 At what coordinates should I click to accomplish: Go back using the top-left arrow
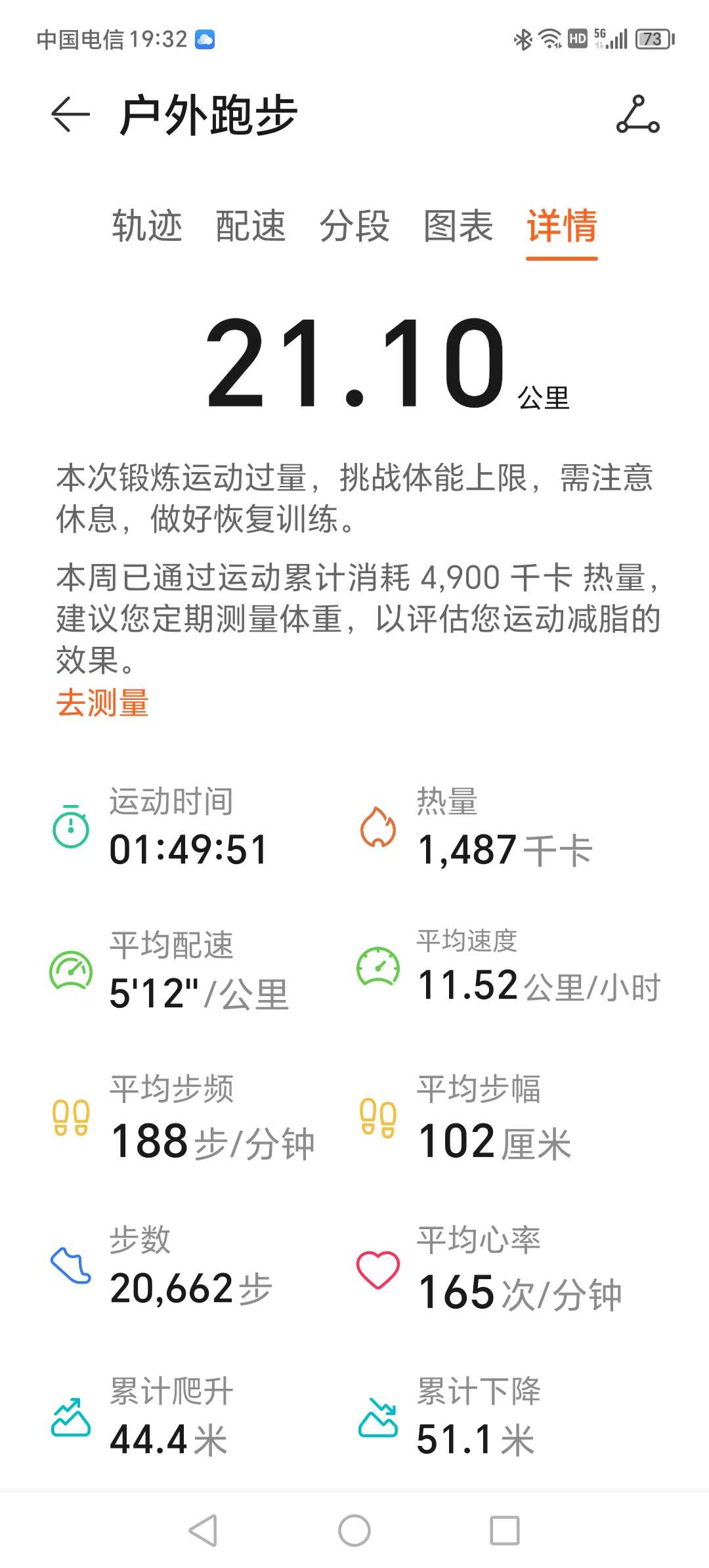70,114
